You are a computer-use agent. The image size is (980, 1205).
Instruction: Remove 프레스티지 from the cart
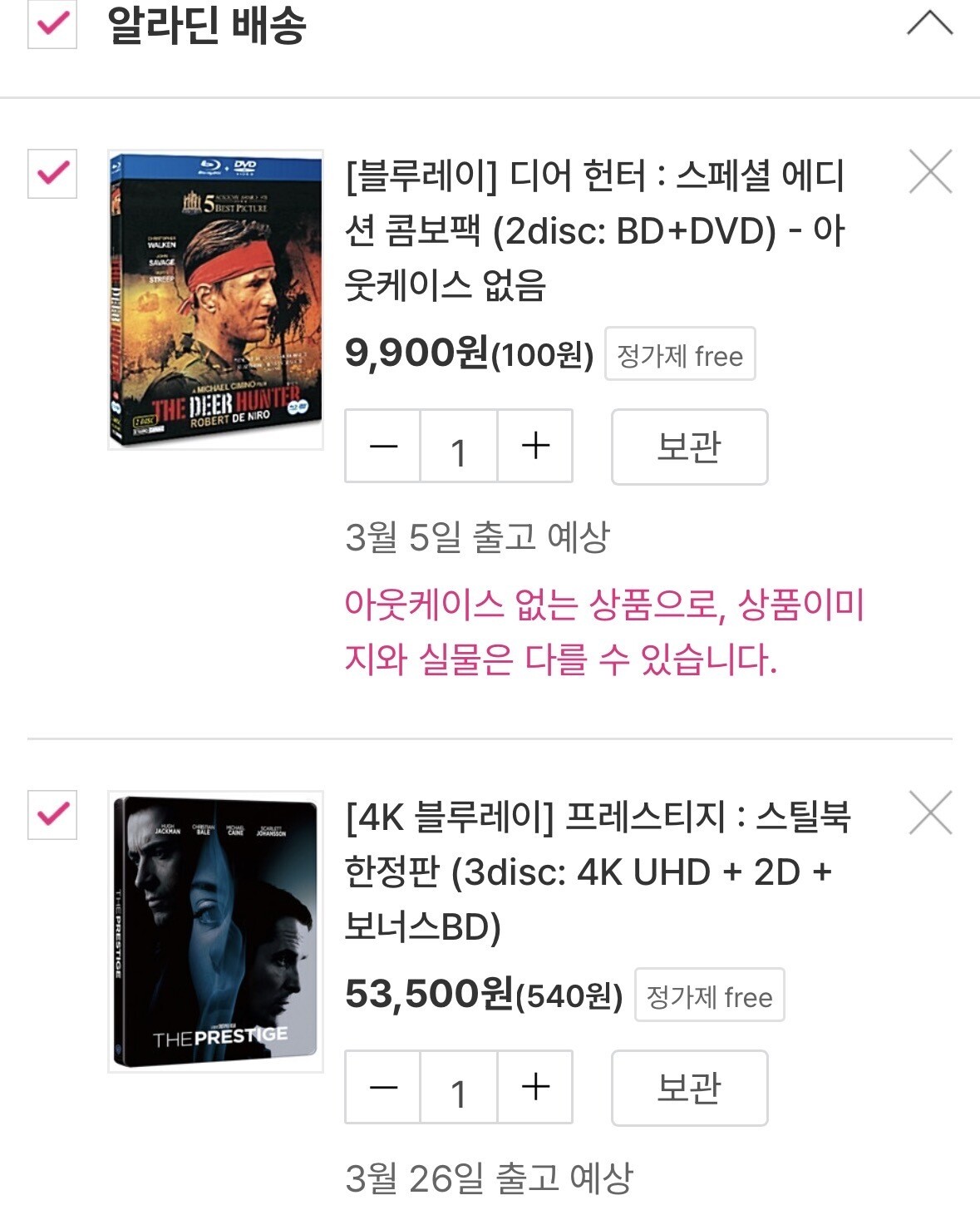[x=930, y=812]
